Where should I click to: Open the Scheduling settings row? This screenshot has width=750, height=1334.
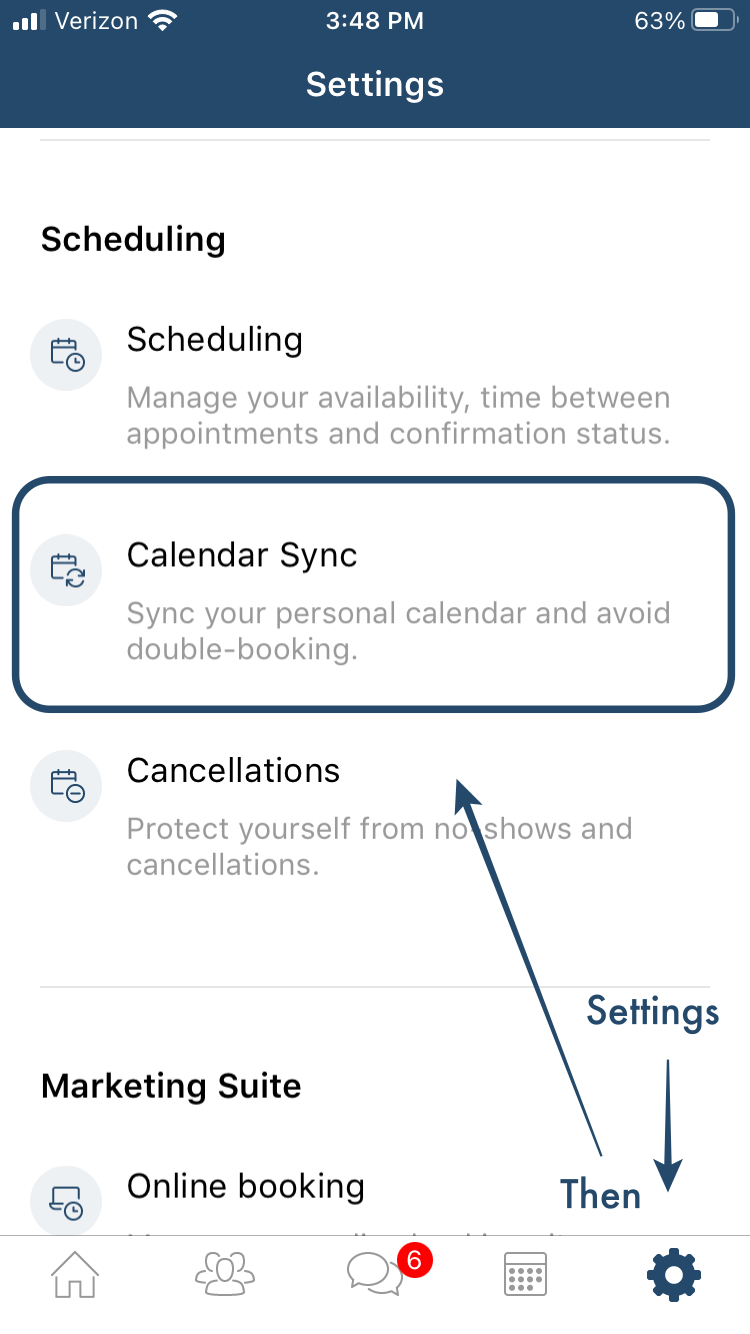[x=375, y=385]
